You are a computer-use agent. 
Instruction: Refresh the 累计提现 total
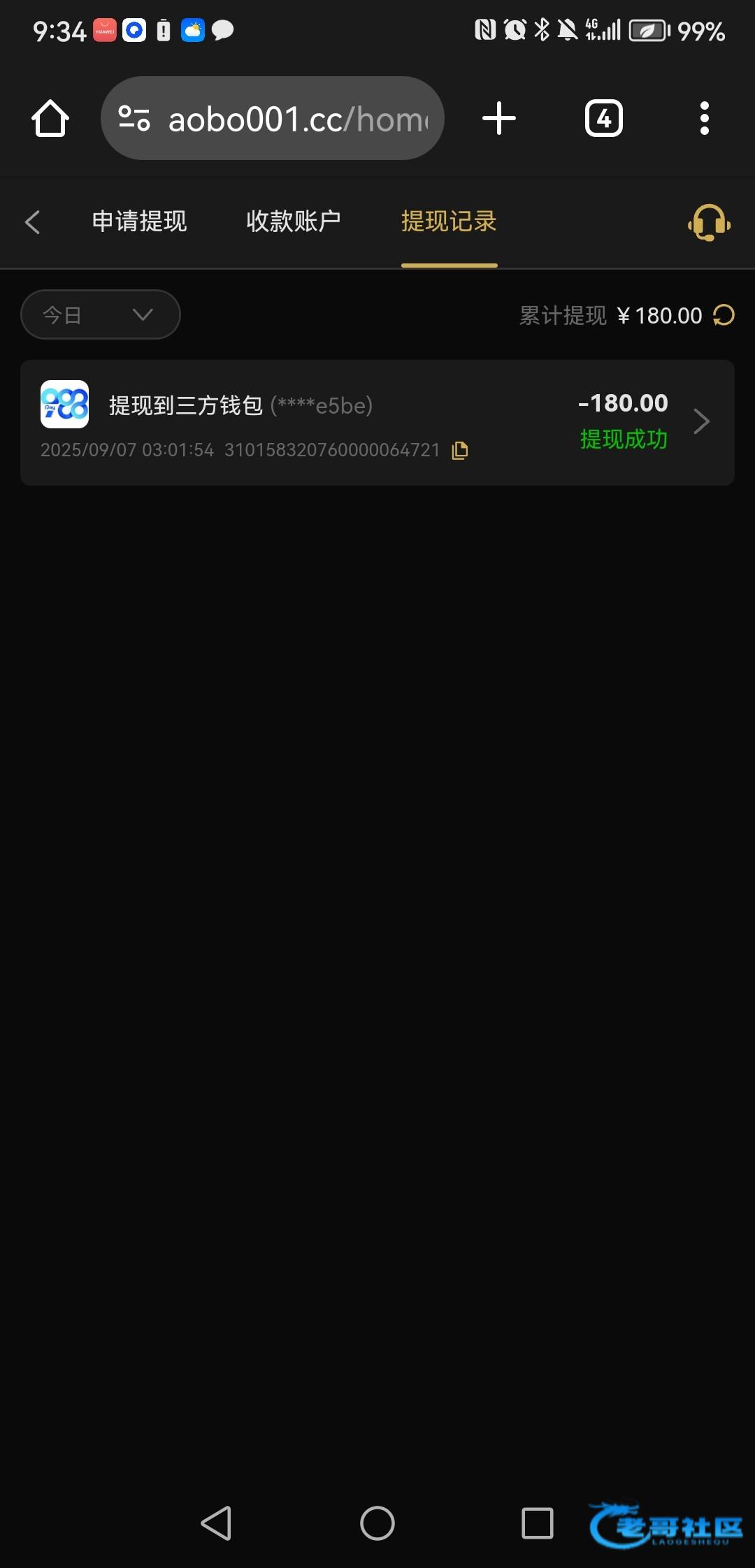[724, 315]
